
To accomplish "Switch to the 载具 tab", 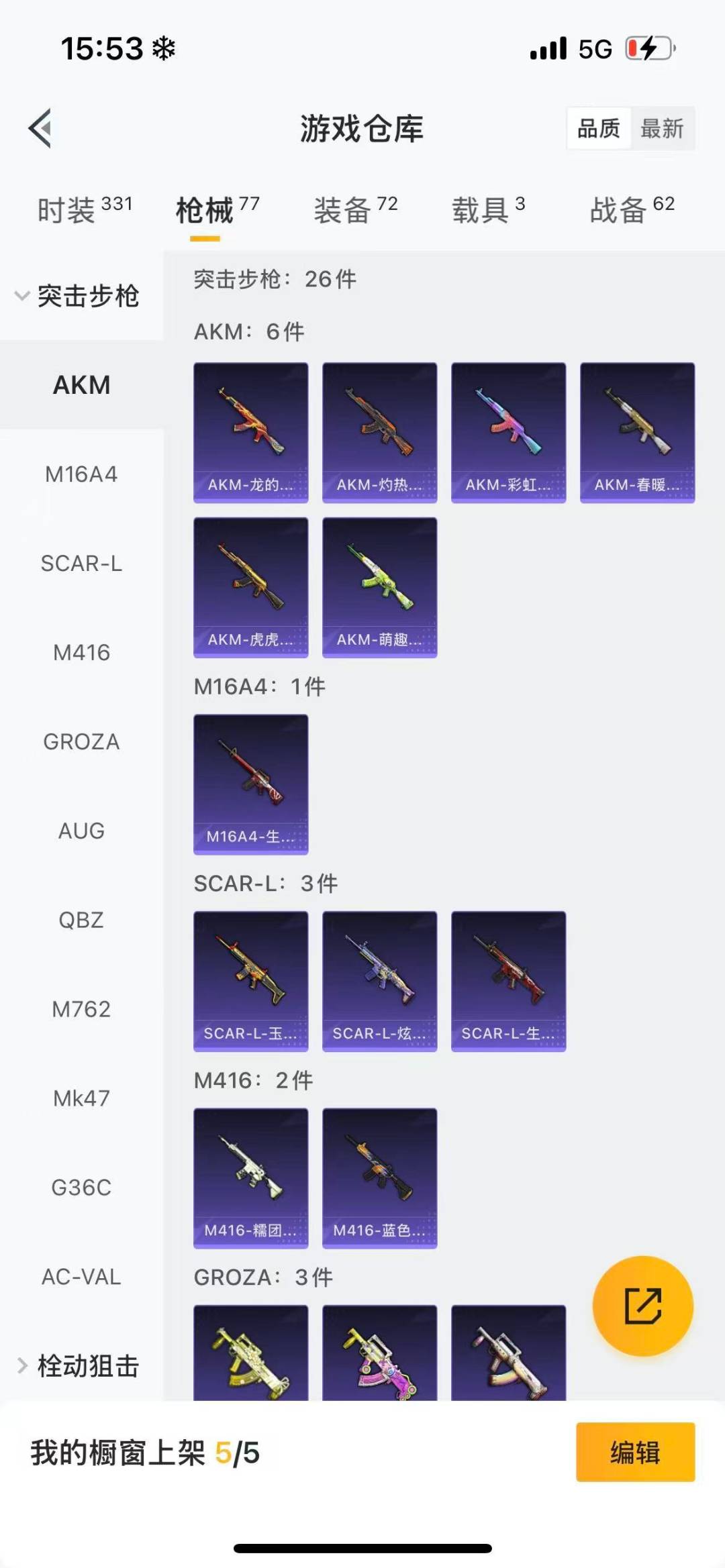I will (x=488, y=210).
